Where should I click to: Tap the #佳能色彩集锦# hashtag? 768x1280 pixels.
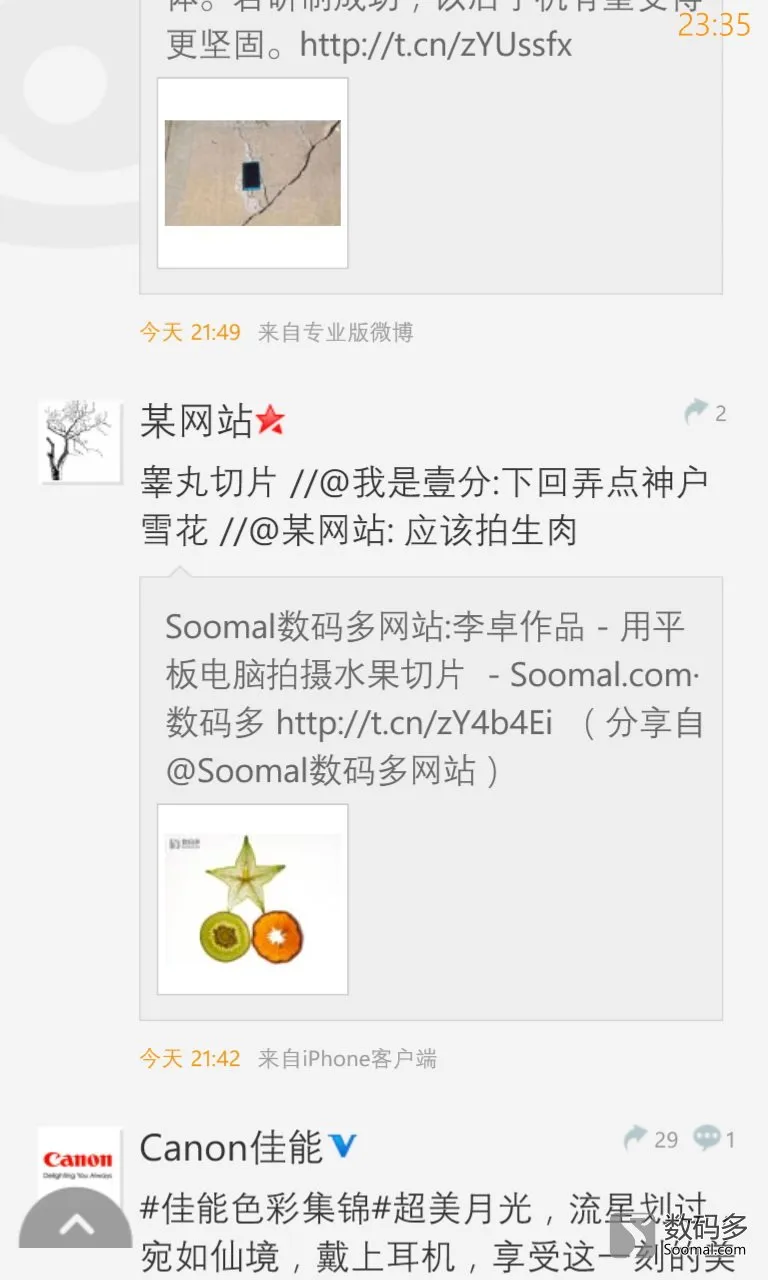[265, 1209]
